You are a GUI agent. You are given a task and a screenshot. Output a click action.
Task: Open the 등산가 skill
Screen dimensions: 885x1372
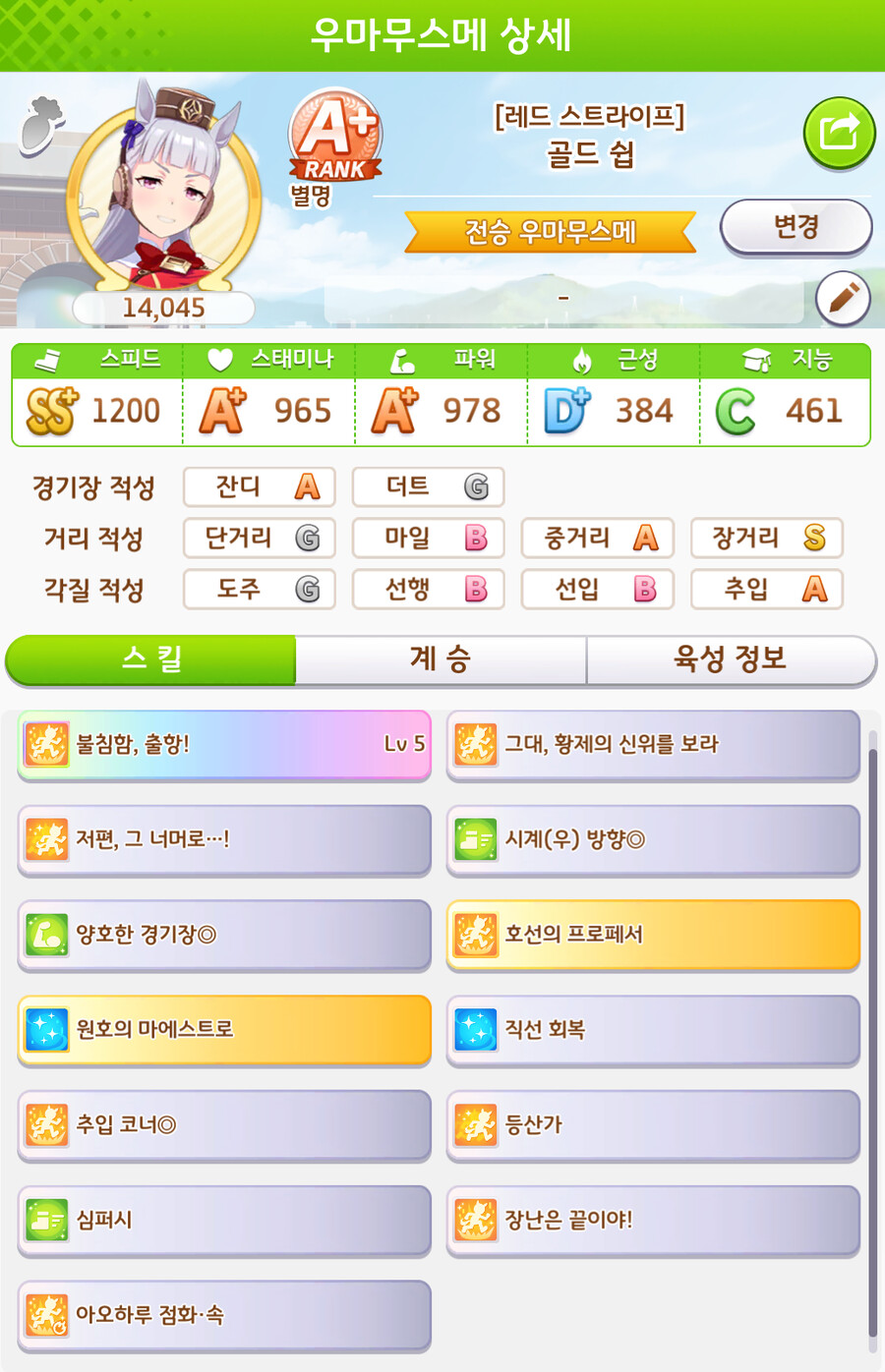click(653, 1124)
